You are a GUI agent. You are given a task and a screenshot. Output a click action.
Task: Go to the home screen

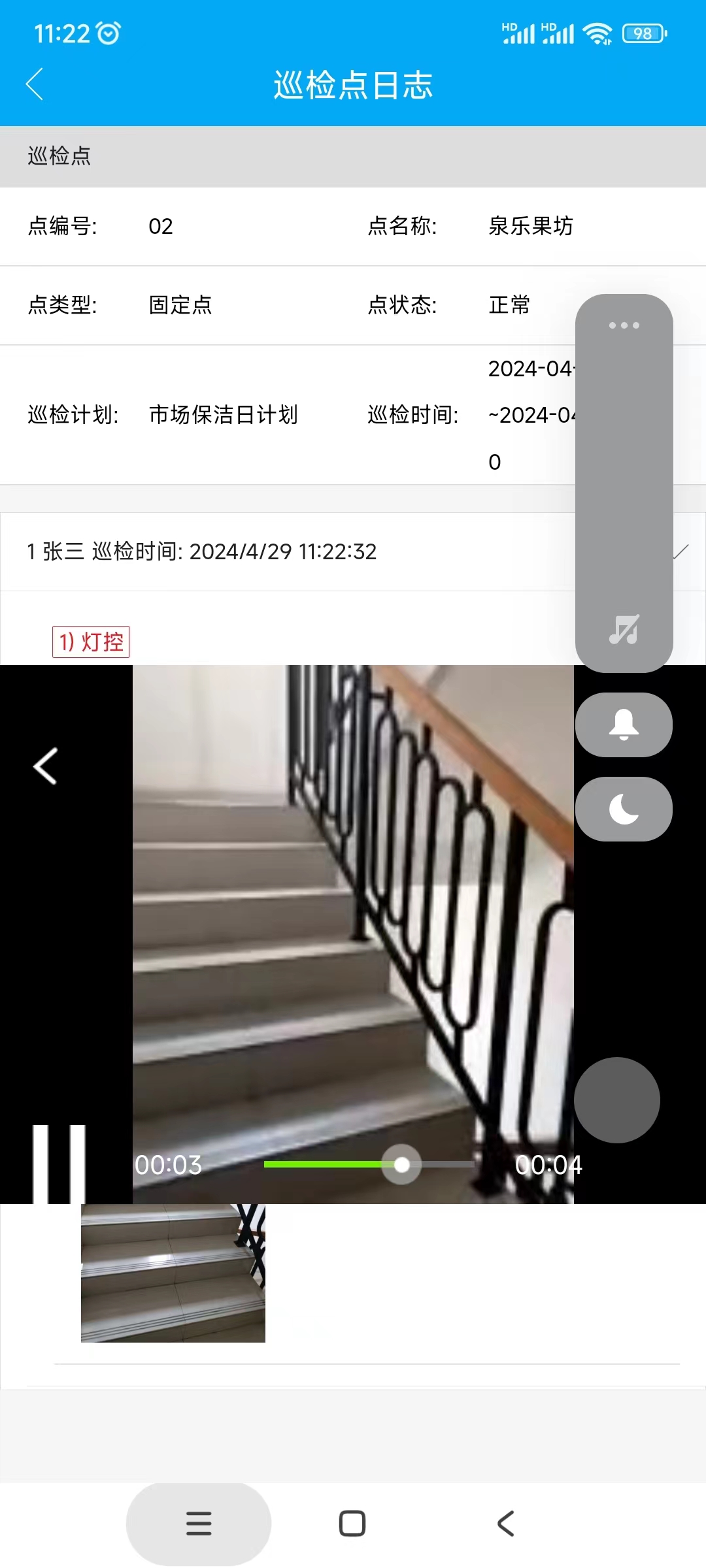click(352, 1523)
